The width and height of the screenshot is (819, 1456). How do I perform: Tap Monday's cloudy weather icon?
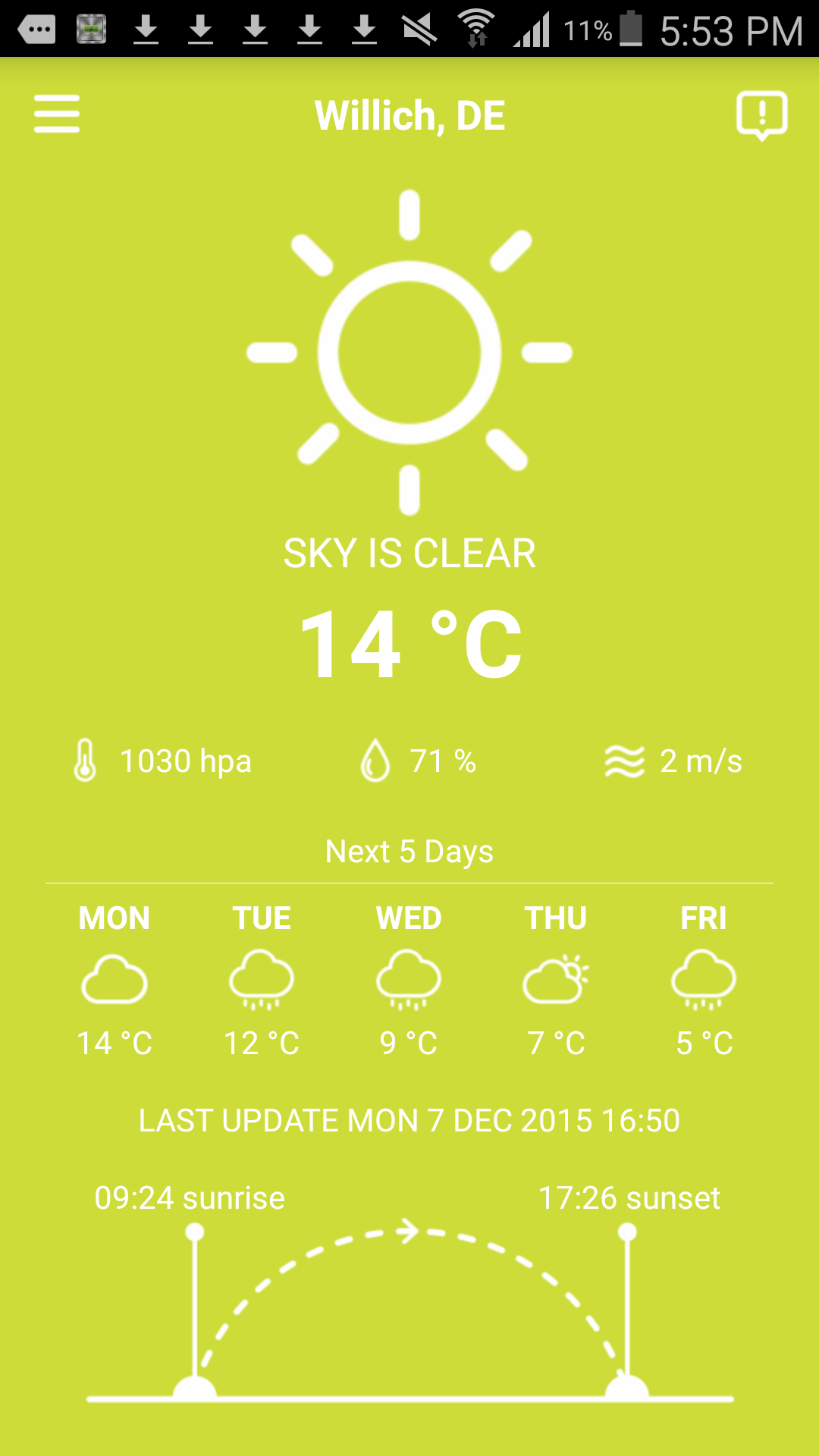point(114,978)
